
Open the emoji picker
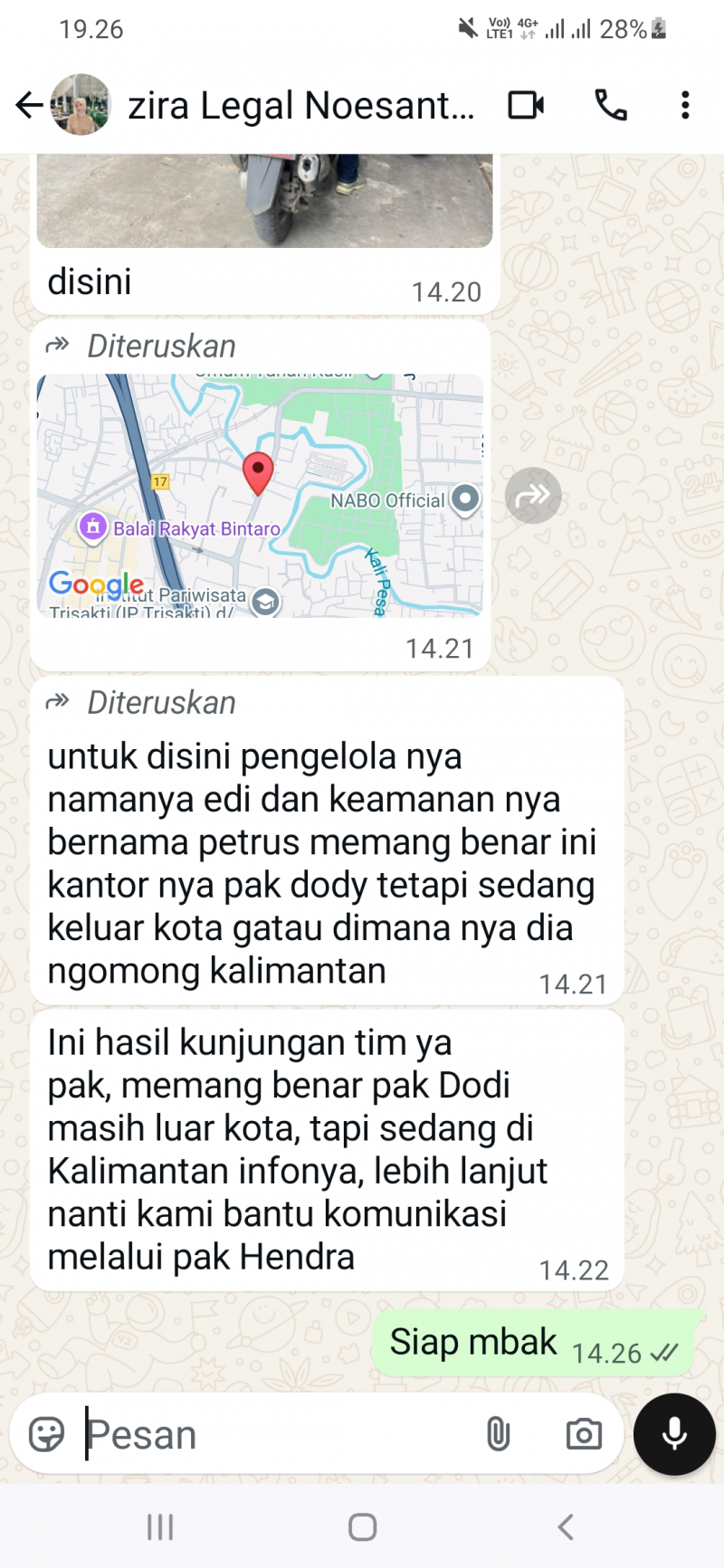pyautogui.click(x=46, y=1433)
